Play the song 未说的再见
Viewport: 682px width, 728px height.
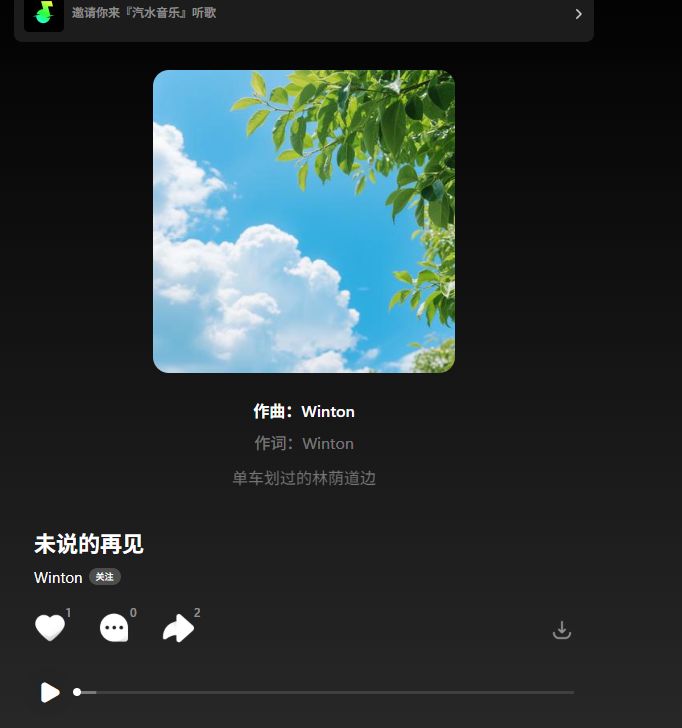[x=50, y=692]
